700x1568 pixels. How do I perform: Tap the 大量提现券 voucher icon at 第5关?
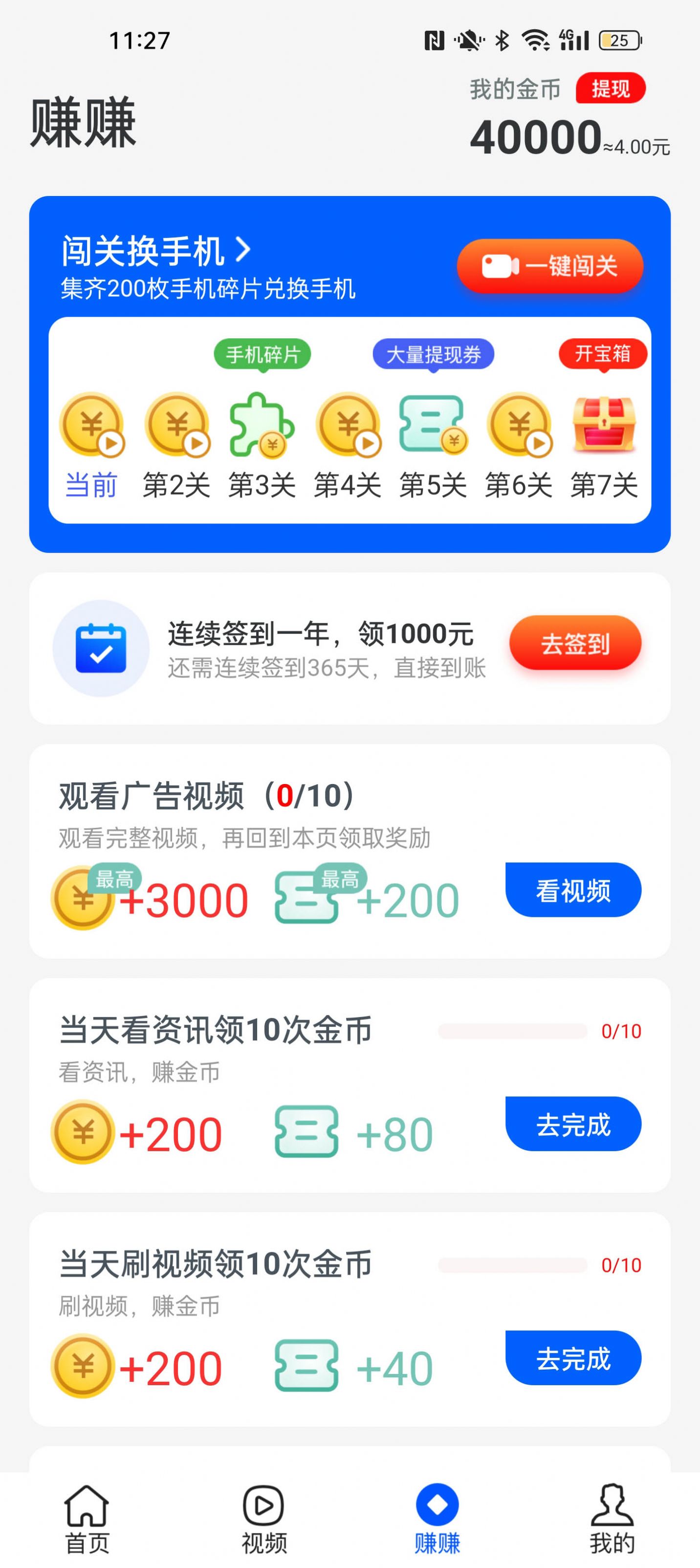click(x=432, y=426)
